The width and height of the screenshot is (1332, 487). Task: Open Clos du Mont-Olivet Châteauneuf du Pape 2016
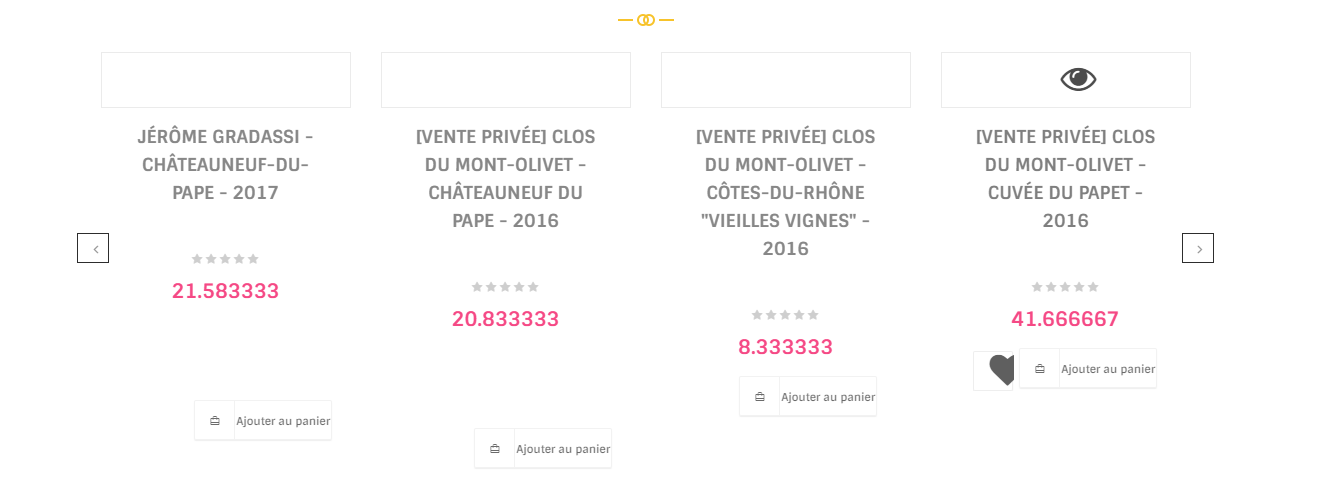tap(506, 178)
